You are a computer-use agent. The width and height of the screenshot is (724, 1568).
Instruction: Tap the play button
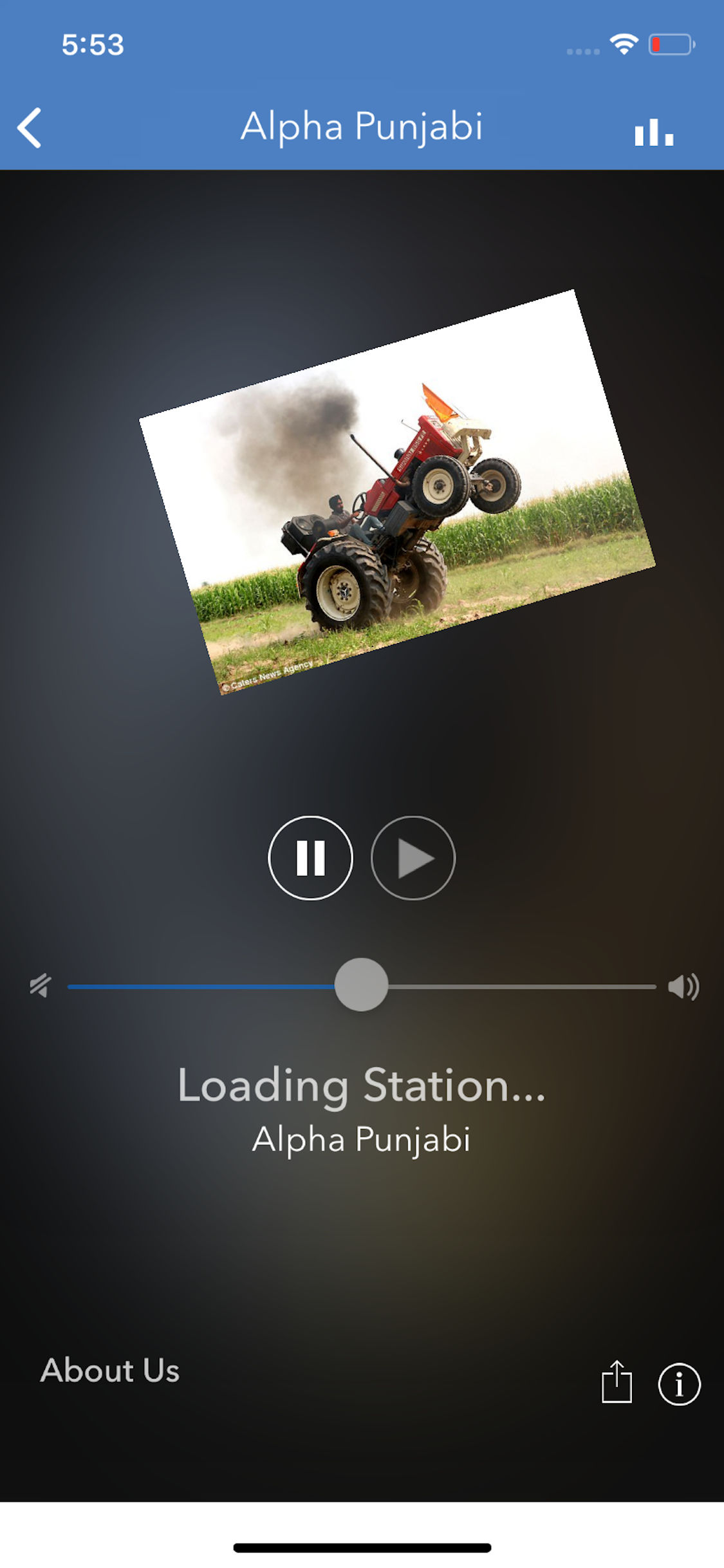413,858
